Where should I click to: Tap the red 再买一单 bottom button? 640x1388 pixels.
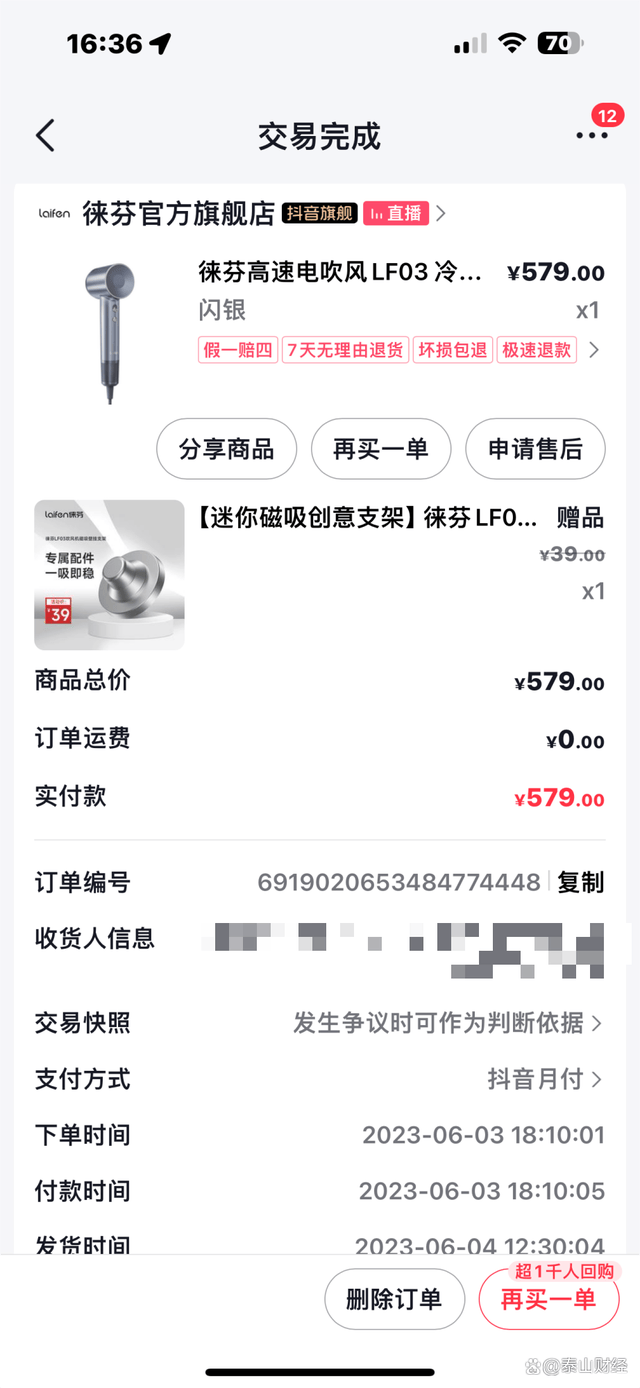(x=548, y=1300)
